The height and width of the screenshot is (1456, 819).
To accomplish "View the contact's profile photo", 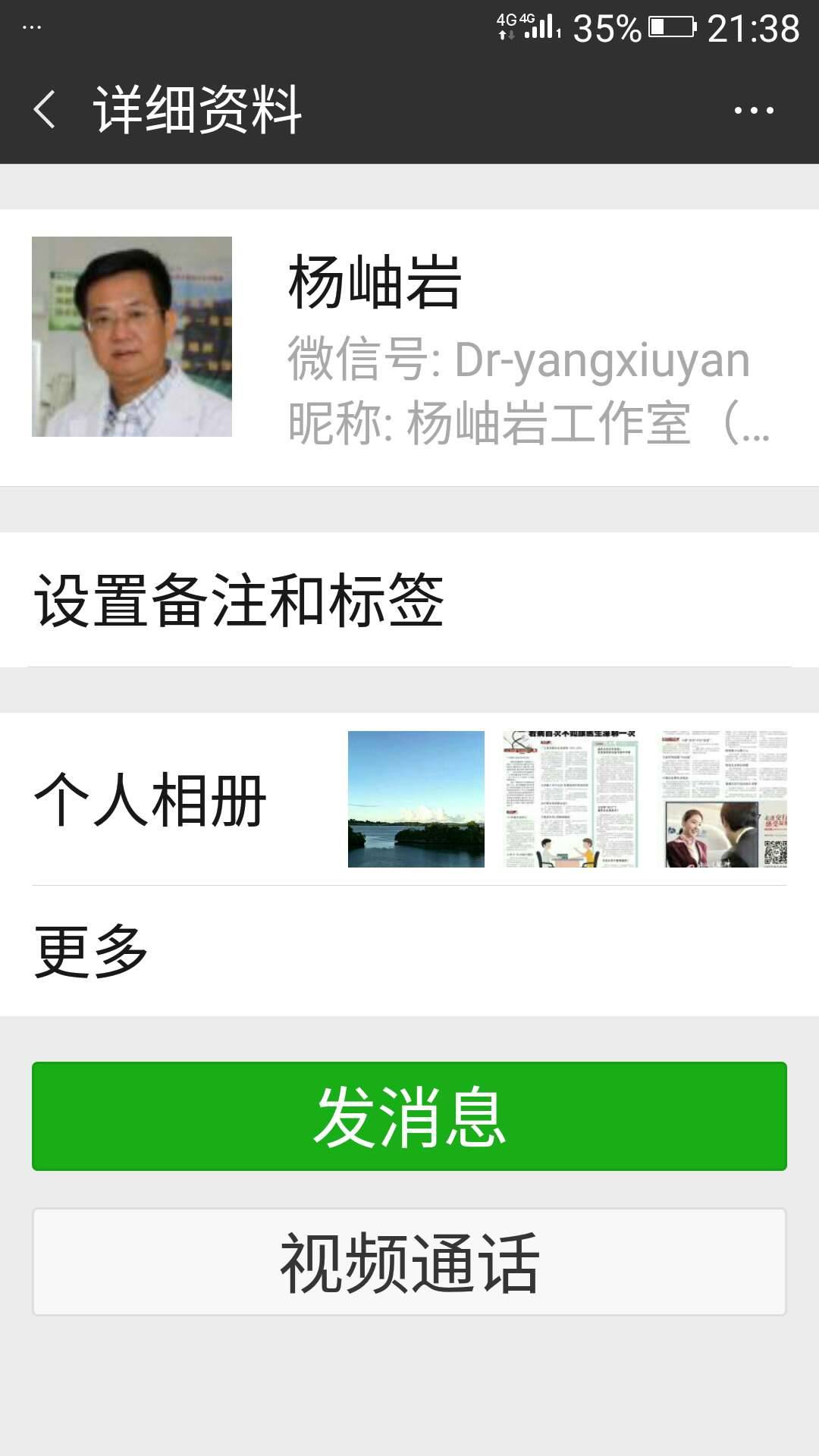I will [x=132, y=337].
